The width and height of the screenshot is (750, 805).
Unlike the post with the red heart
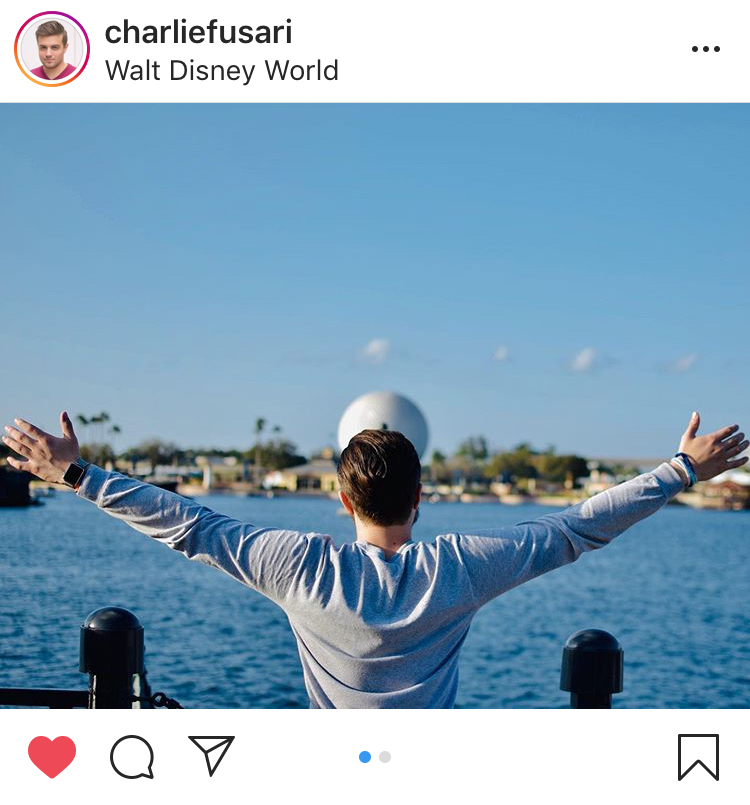pos(52,757)
